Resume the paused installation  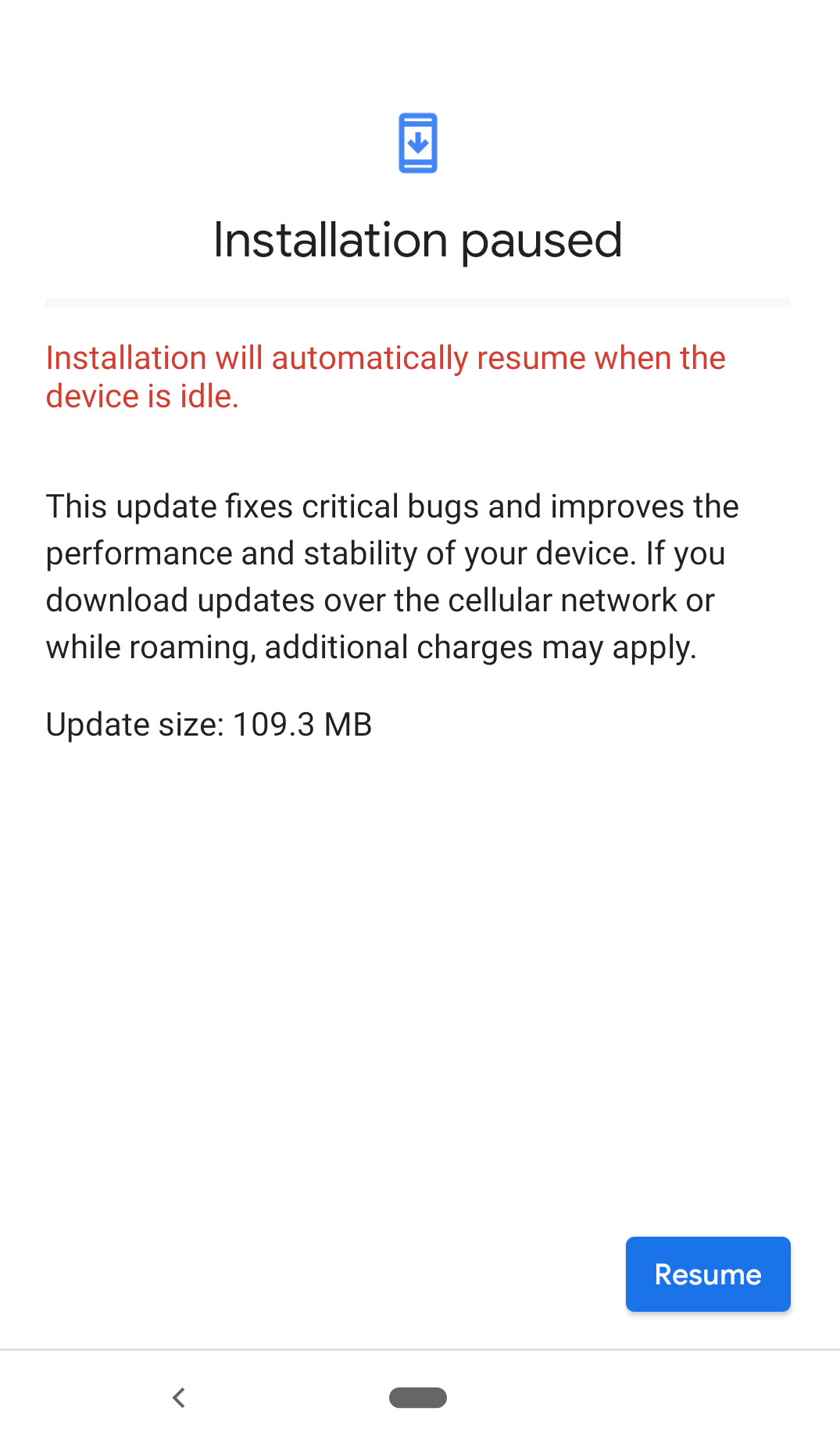point(707,1273)
